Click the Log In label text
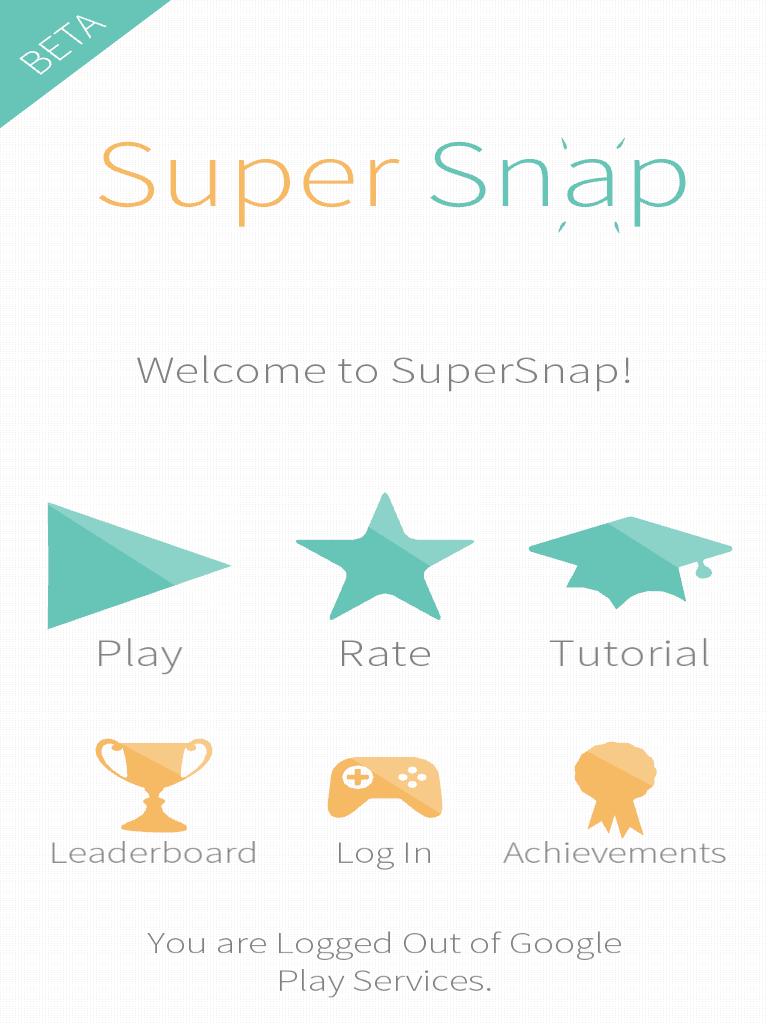The image size is (768, 1024). (385, 853)
